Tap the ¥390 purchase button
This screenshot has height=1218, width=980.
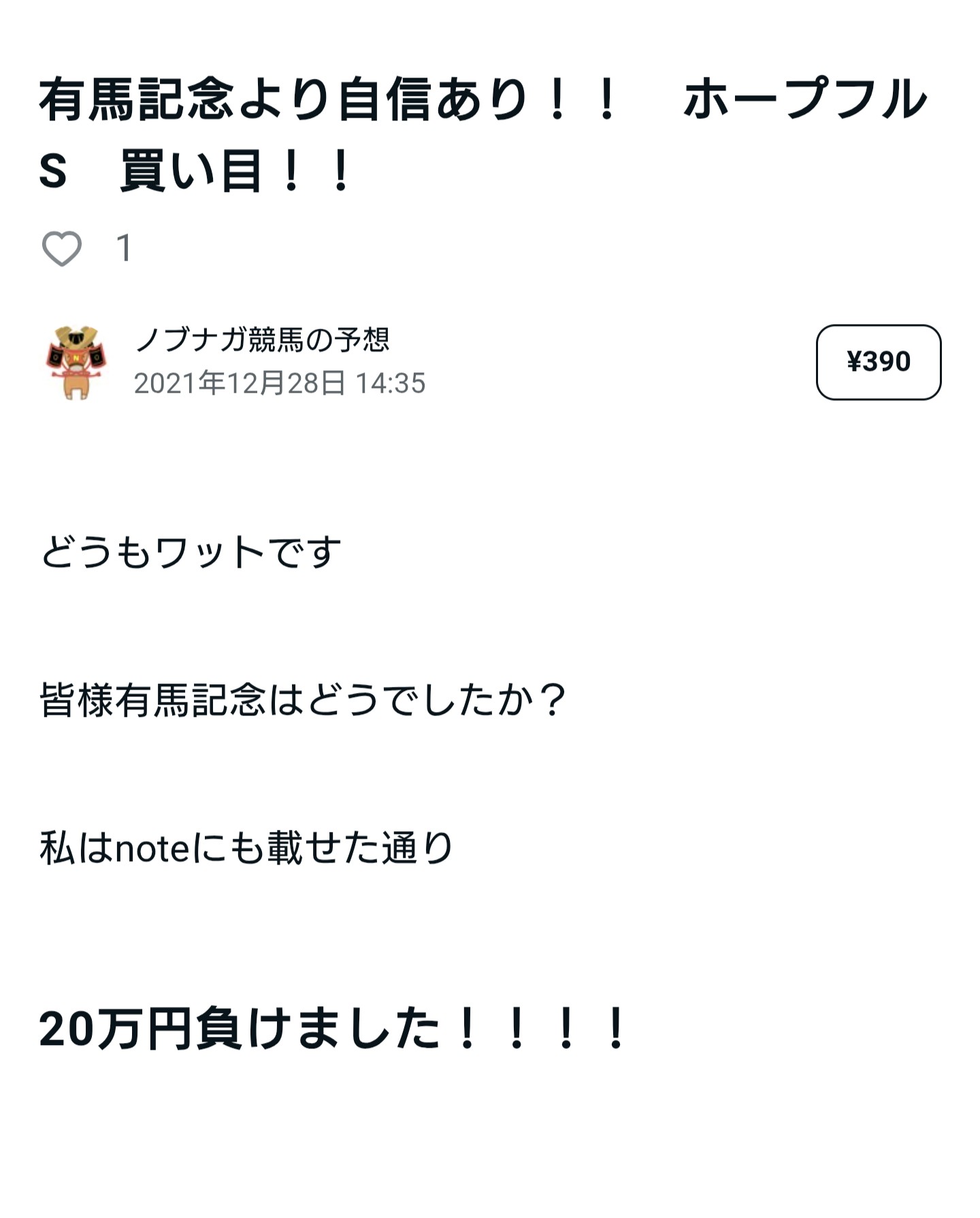[x=878, y=362]
